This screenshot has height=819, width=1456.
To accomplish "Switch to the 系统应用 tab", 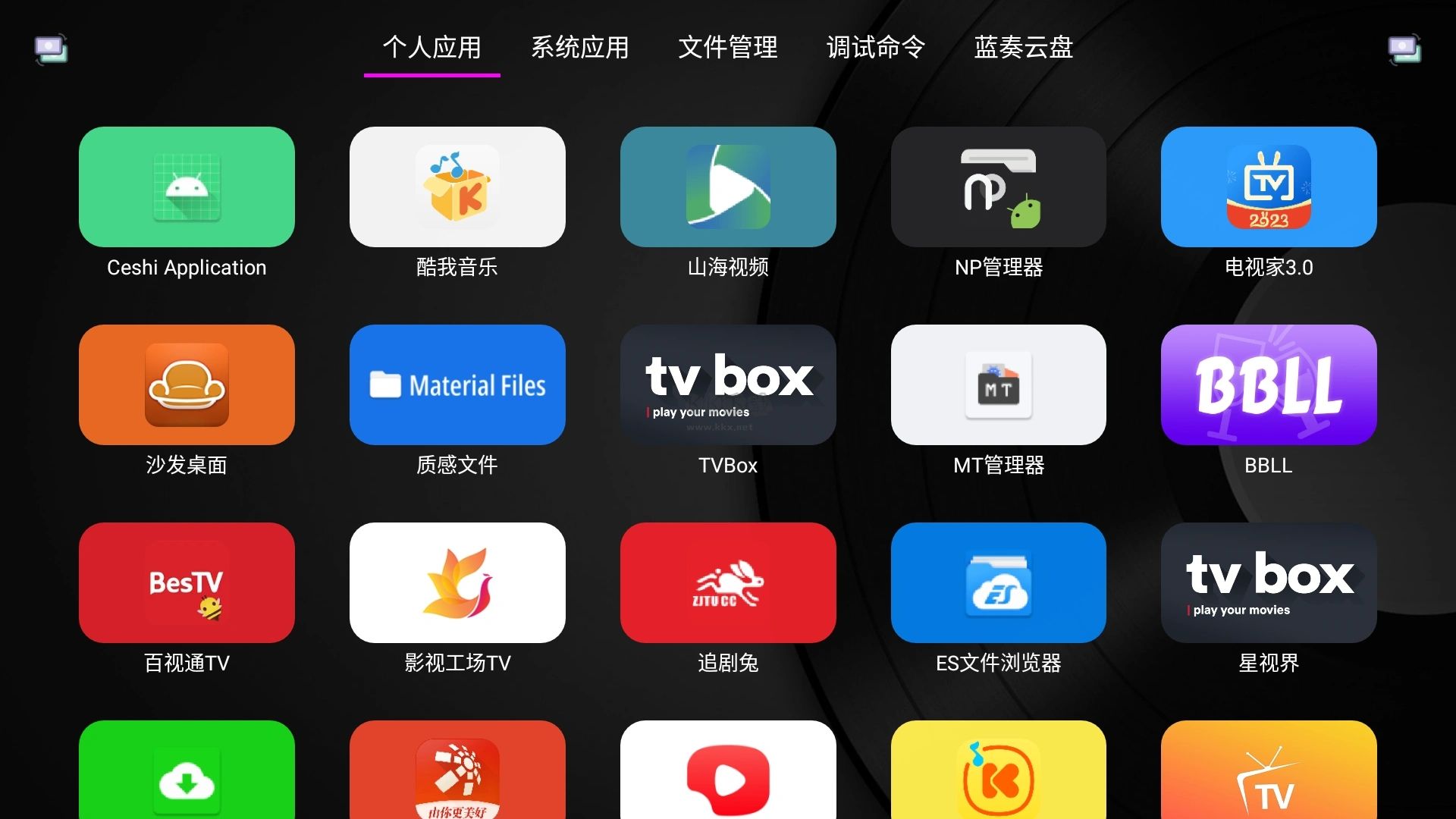I will (x=579, y=47).
